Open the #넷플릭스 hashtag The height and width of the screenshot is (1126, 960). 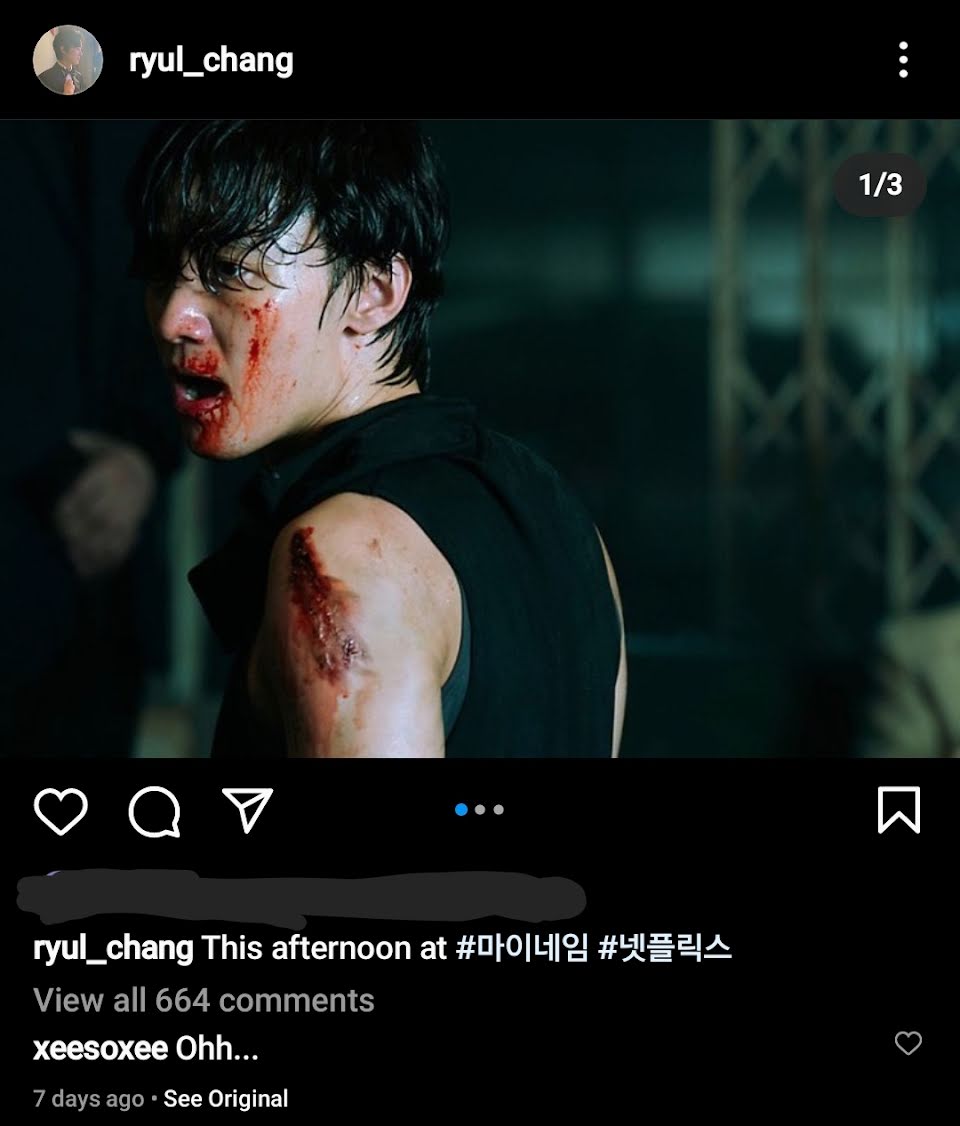tap(664, 948)
